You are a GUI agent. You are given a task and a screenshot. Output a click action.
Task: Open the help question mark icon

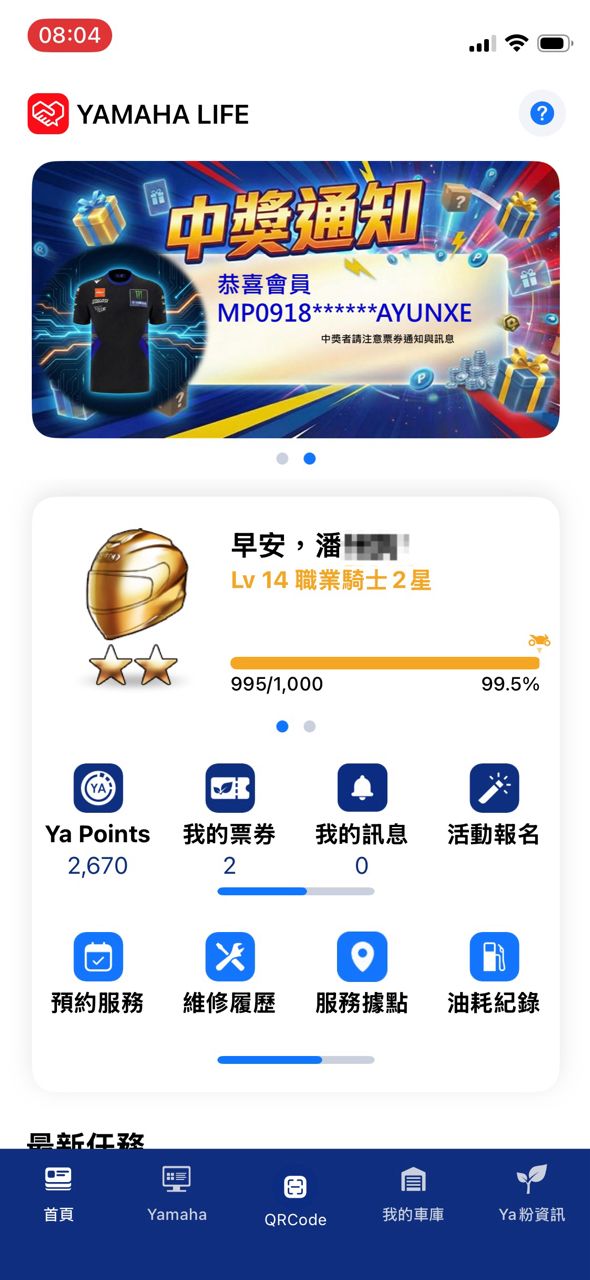(542, 113)
